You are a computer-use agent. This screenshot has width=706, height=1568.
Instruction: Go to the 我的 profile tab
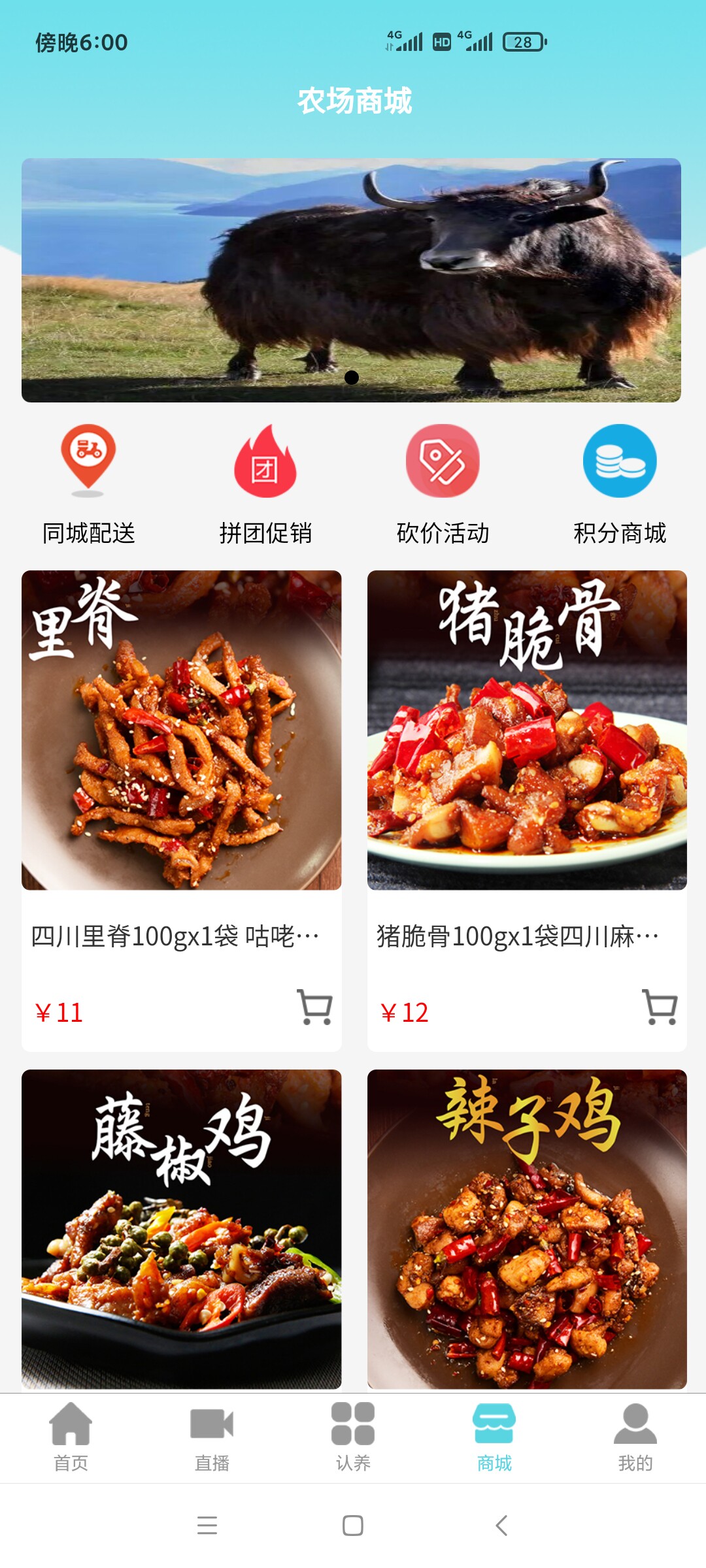click(635, 1437)
